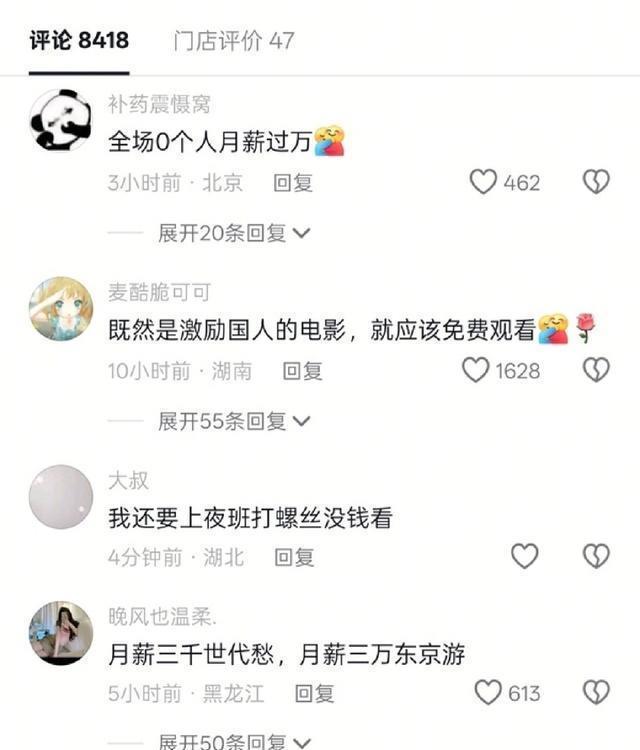Reply to 补药震慑窝's comment
The width and height of the screenshot is (640, 750).
293,183
